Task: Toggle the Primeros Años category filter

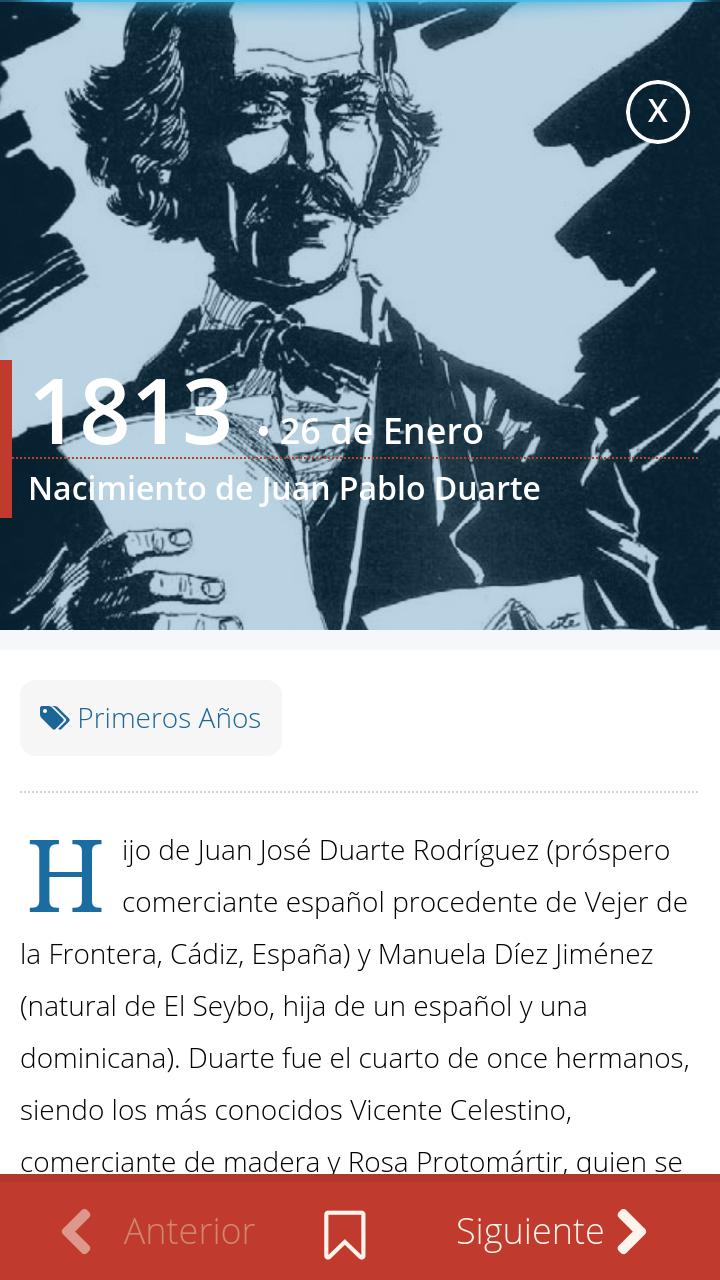Action: tap(150, 717)
